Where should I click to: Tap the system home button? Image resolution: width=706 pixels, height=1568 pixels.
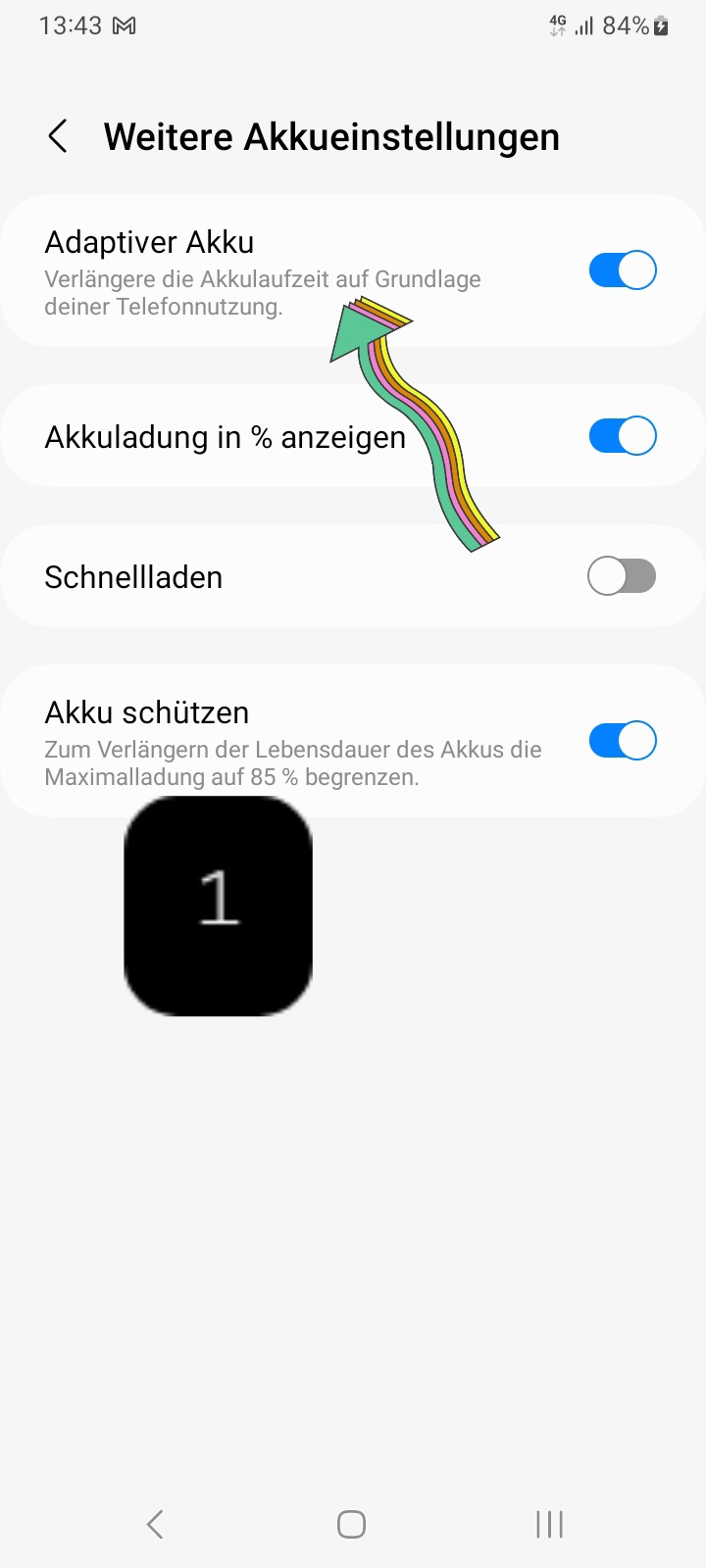pyautogui.click(x=351, y=1524)
